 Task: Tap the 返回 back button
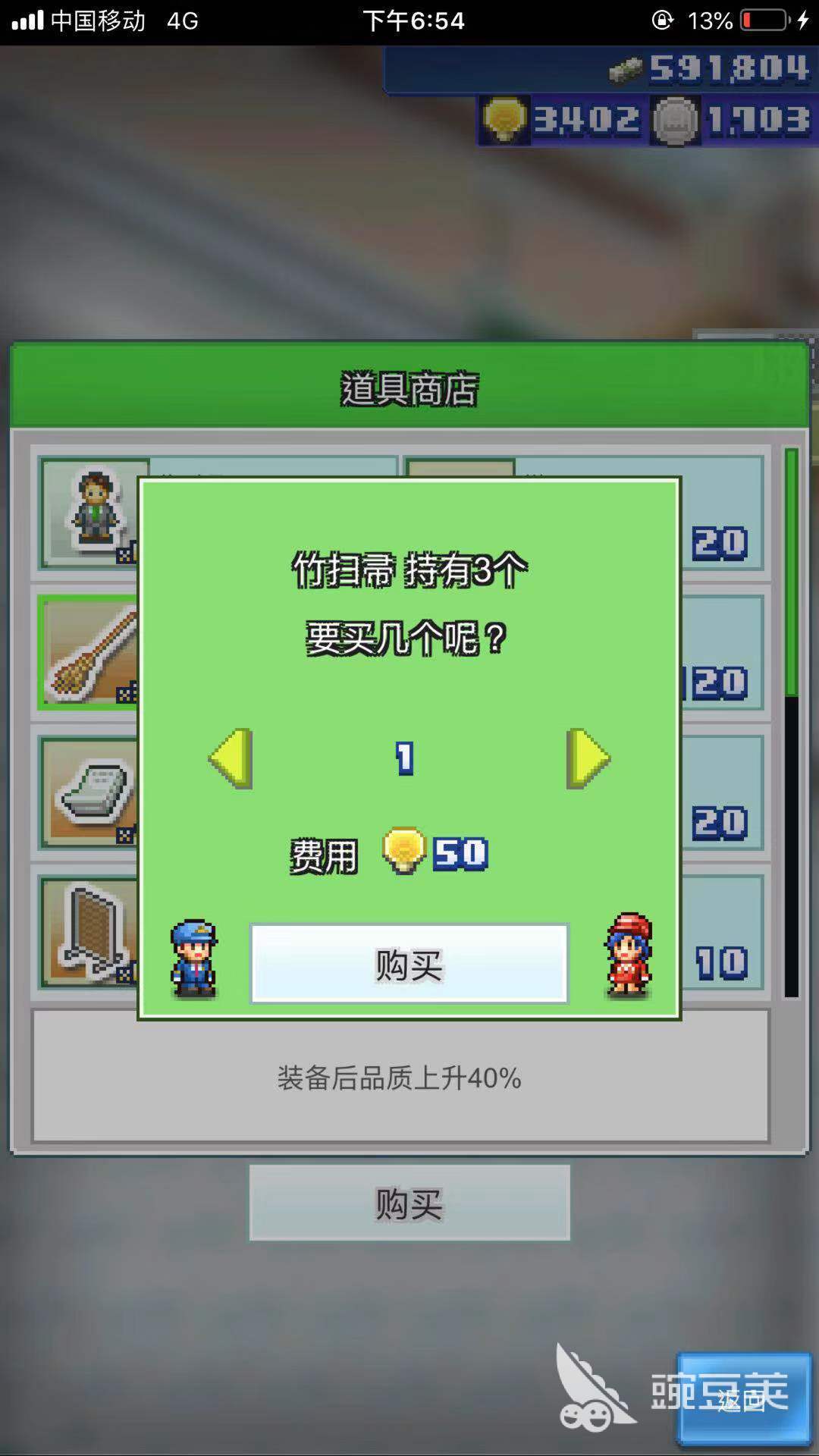(x=743, y=1399)
